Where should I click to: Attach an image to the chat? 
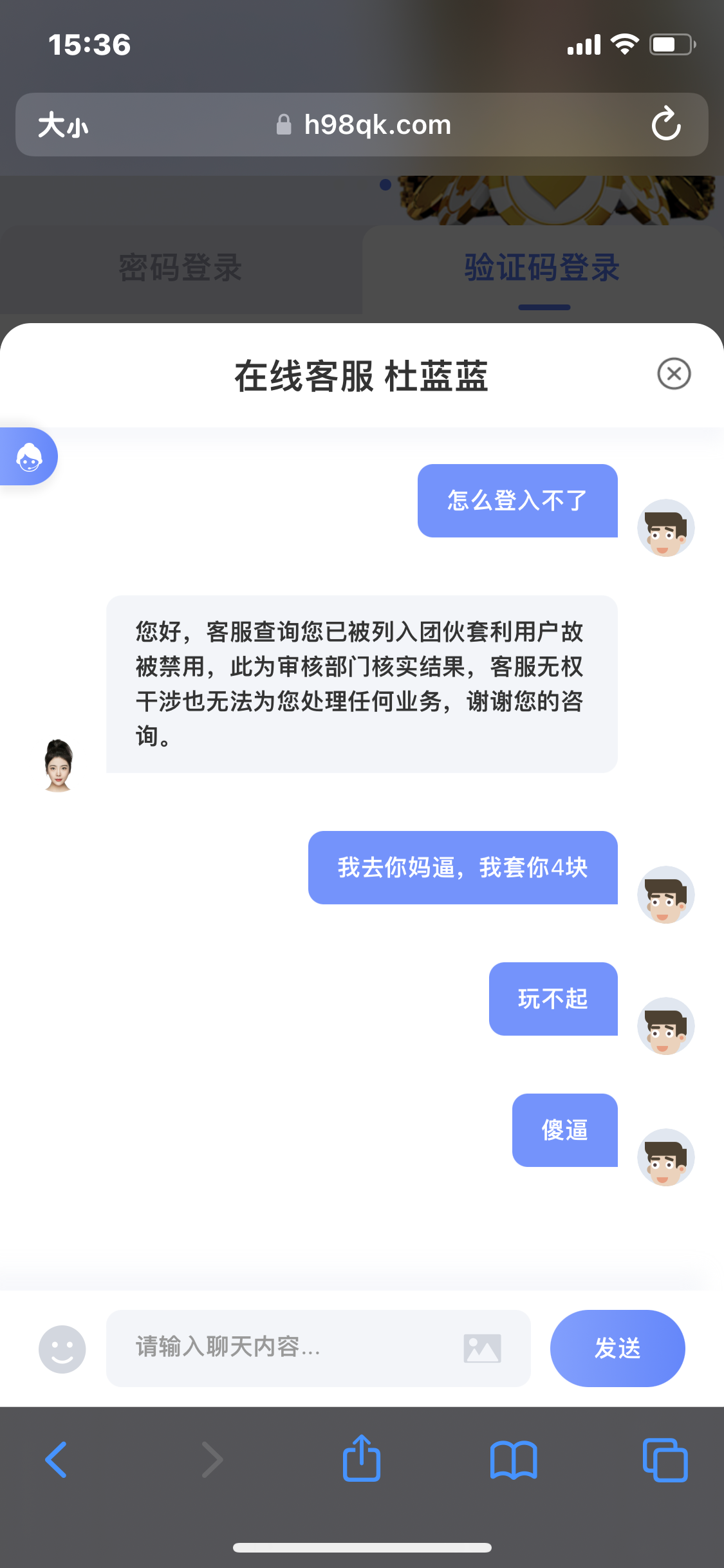[482, 1348]
